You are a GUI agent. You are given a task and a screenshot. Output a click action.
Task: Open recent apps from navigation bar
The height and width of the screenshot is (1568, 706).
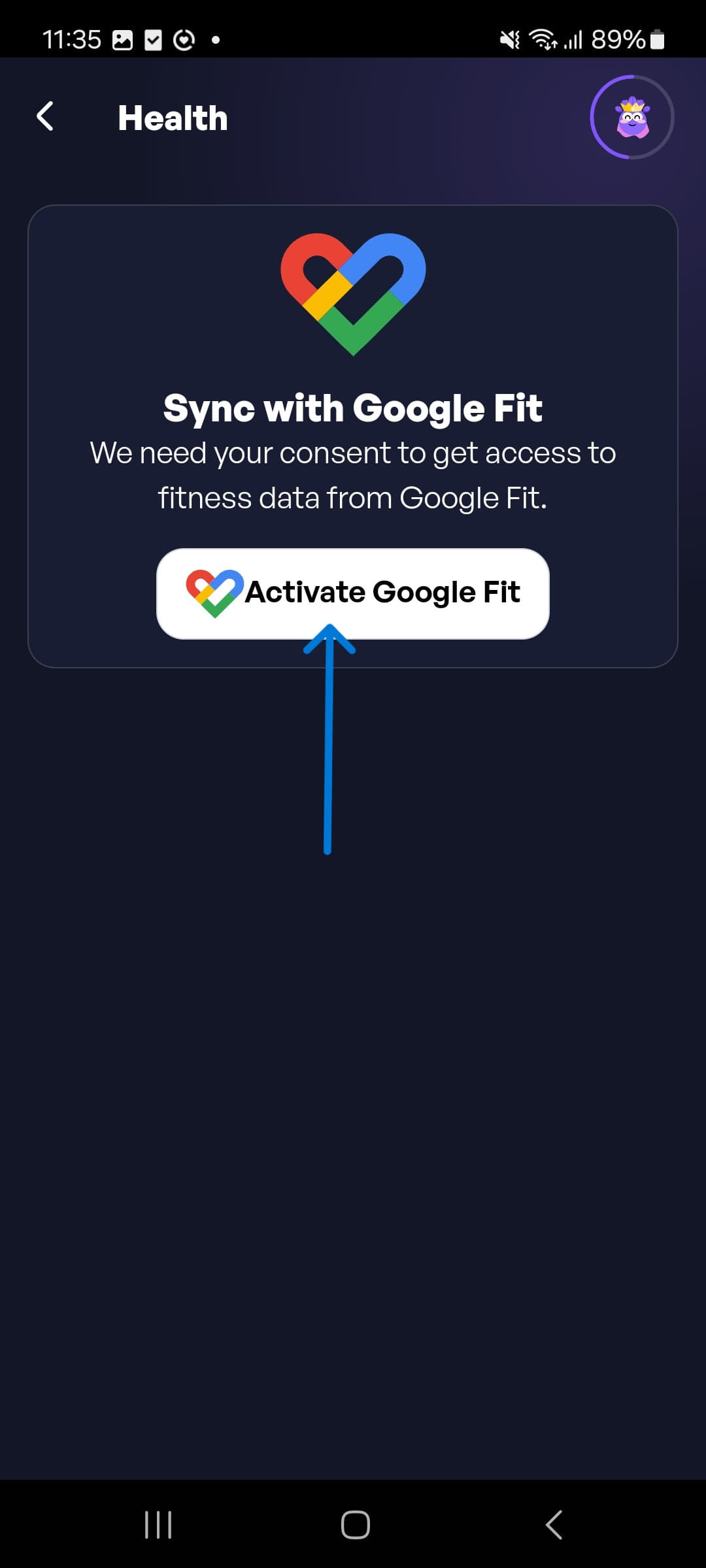click(x=158, y=1525)
